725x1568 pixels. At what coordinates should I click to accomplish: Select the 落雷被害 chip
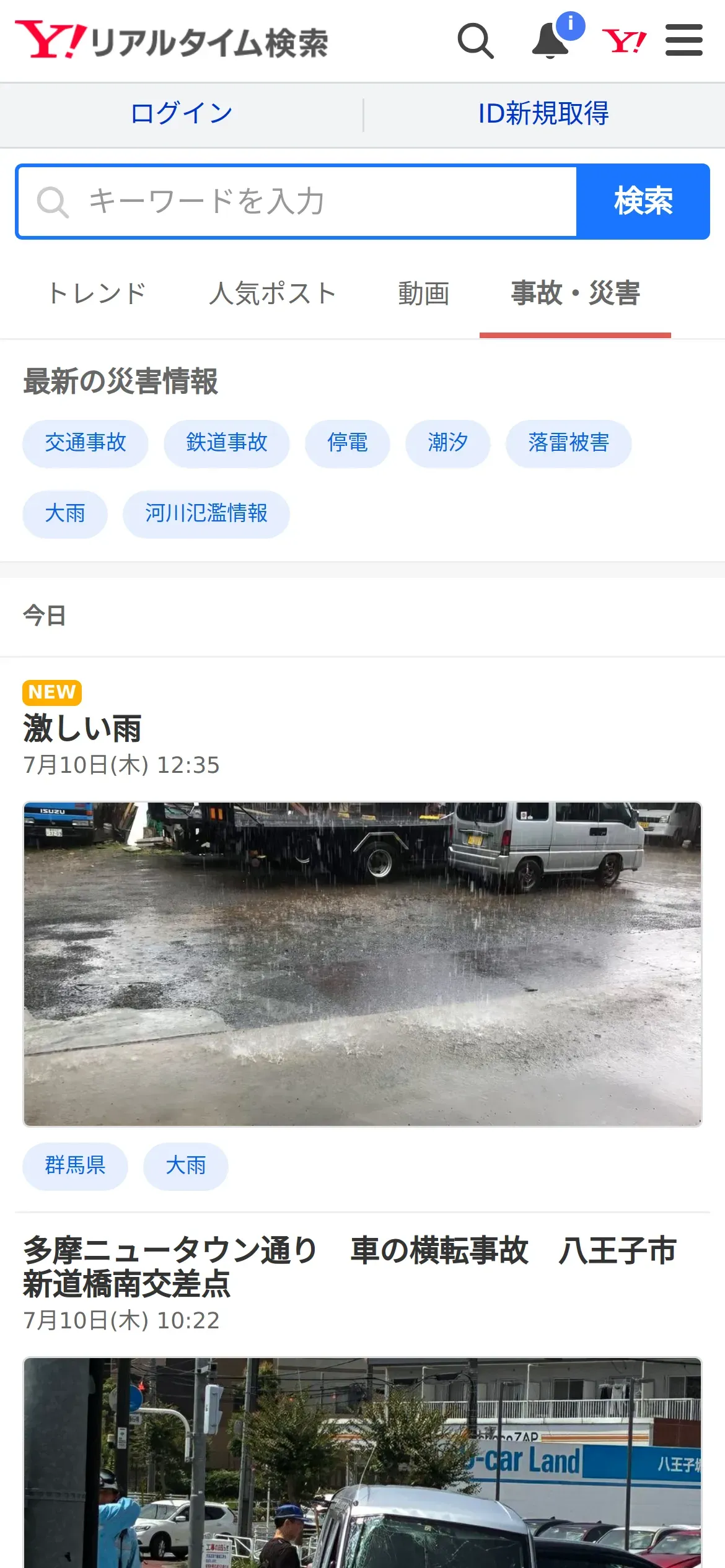point(569,443)
